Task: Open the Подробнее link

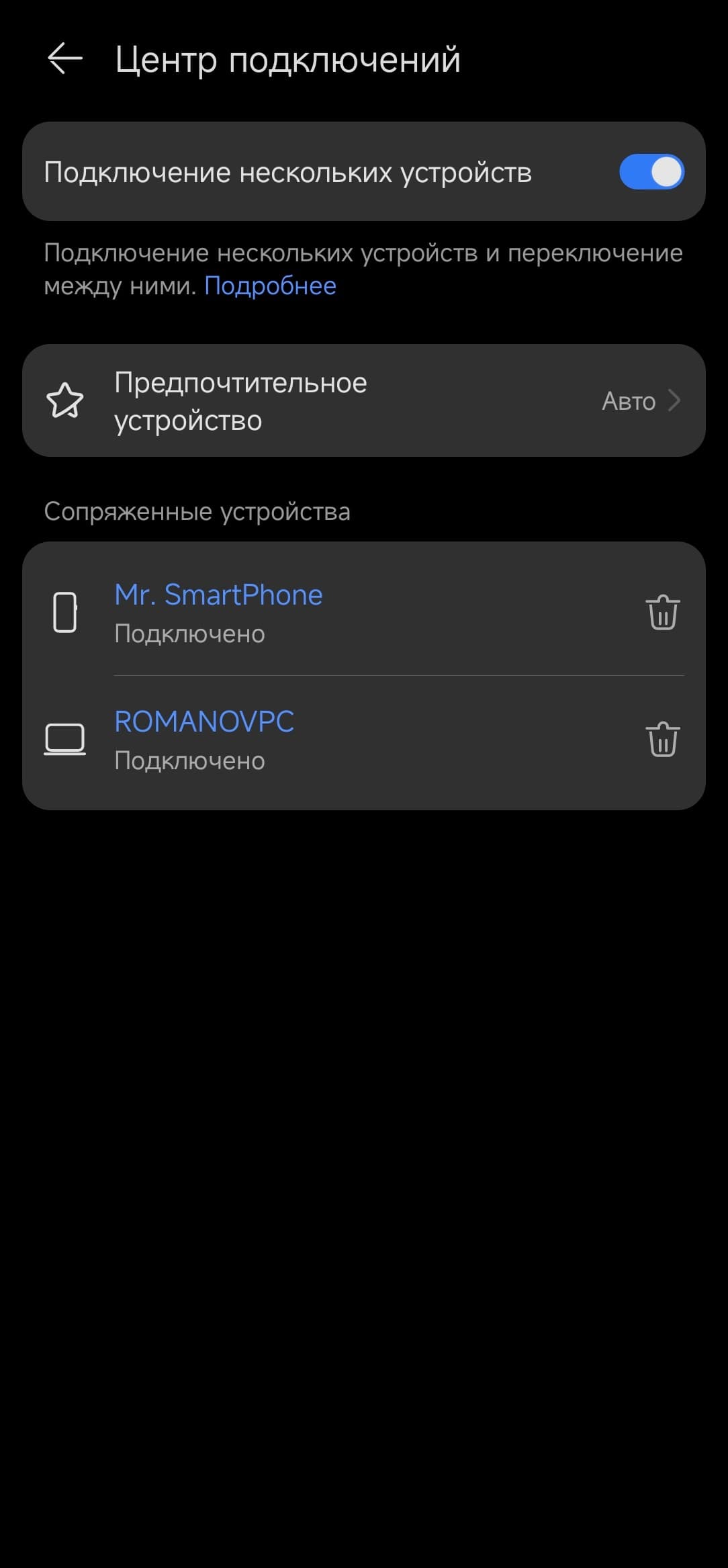Action: pyautogui.click(x=270, y=286)
